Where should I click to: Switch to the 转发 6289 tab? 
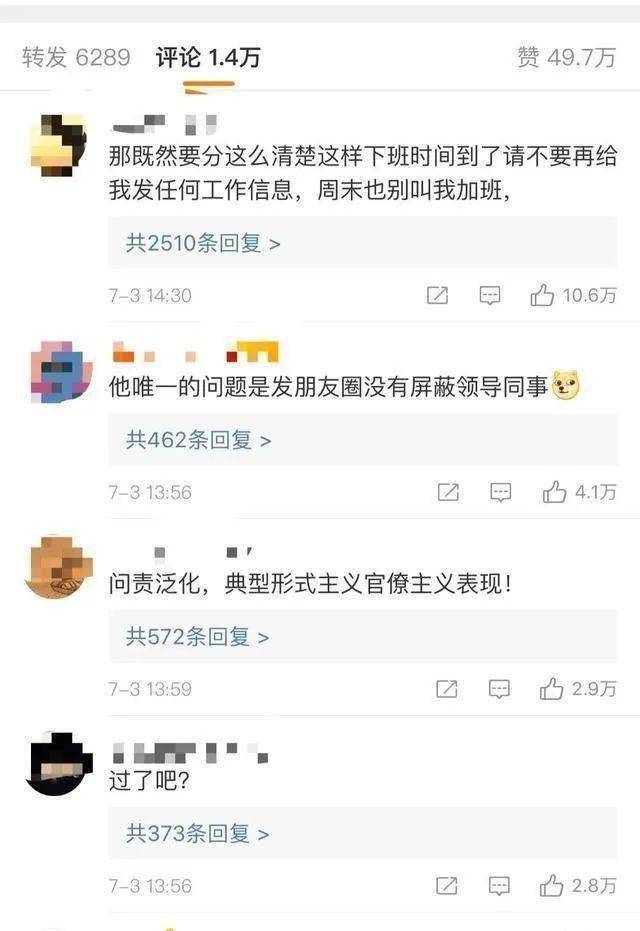point(76,58)
